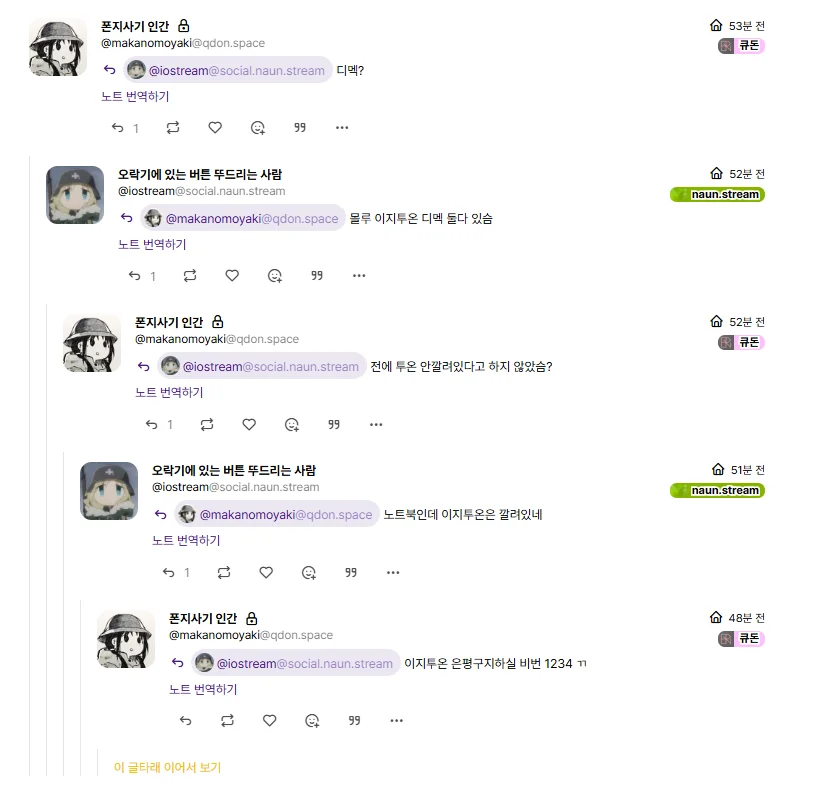Open more options on the "디멕?" note

coord(342,128)
